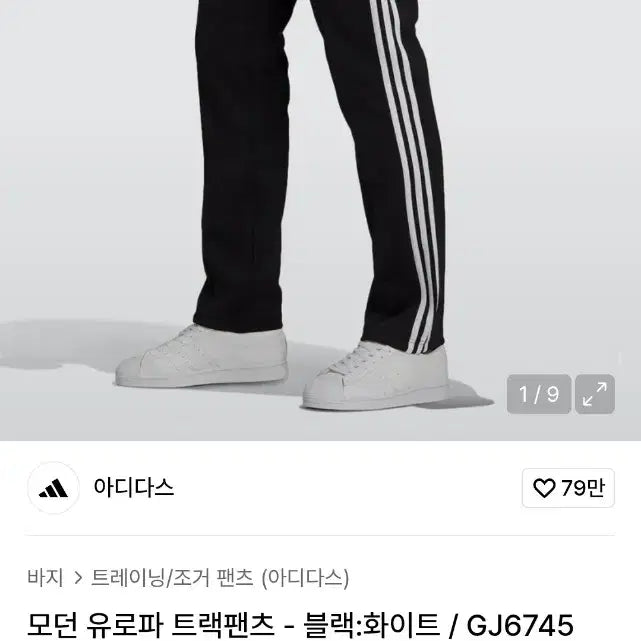Like the Adidas brand with 79만 hearts
This screenshot has width=641, height=641.
(568, 488)
